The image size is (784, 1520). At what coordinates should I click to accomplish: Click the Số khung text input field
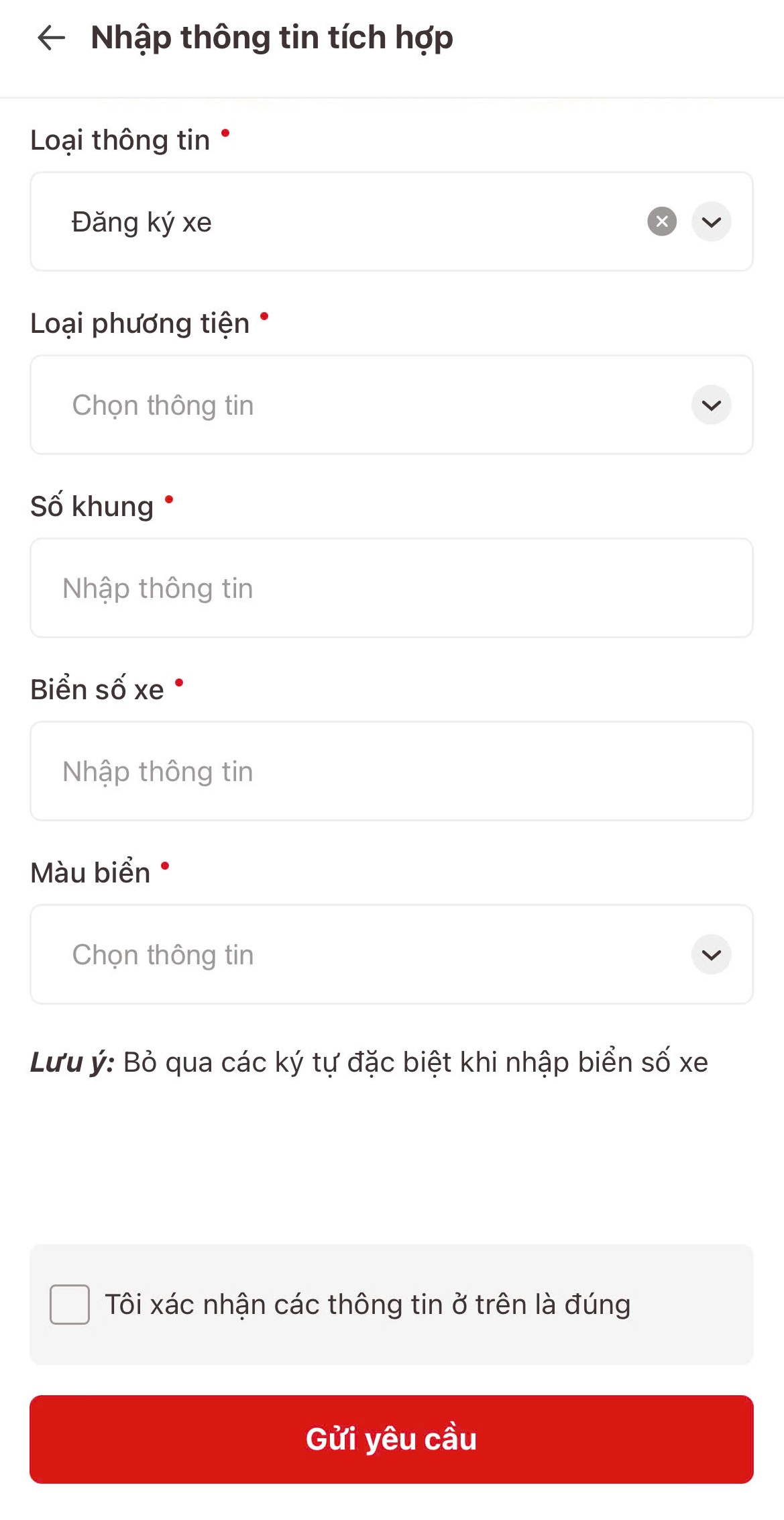click(x=390, y=587)
